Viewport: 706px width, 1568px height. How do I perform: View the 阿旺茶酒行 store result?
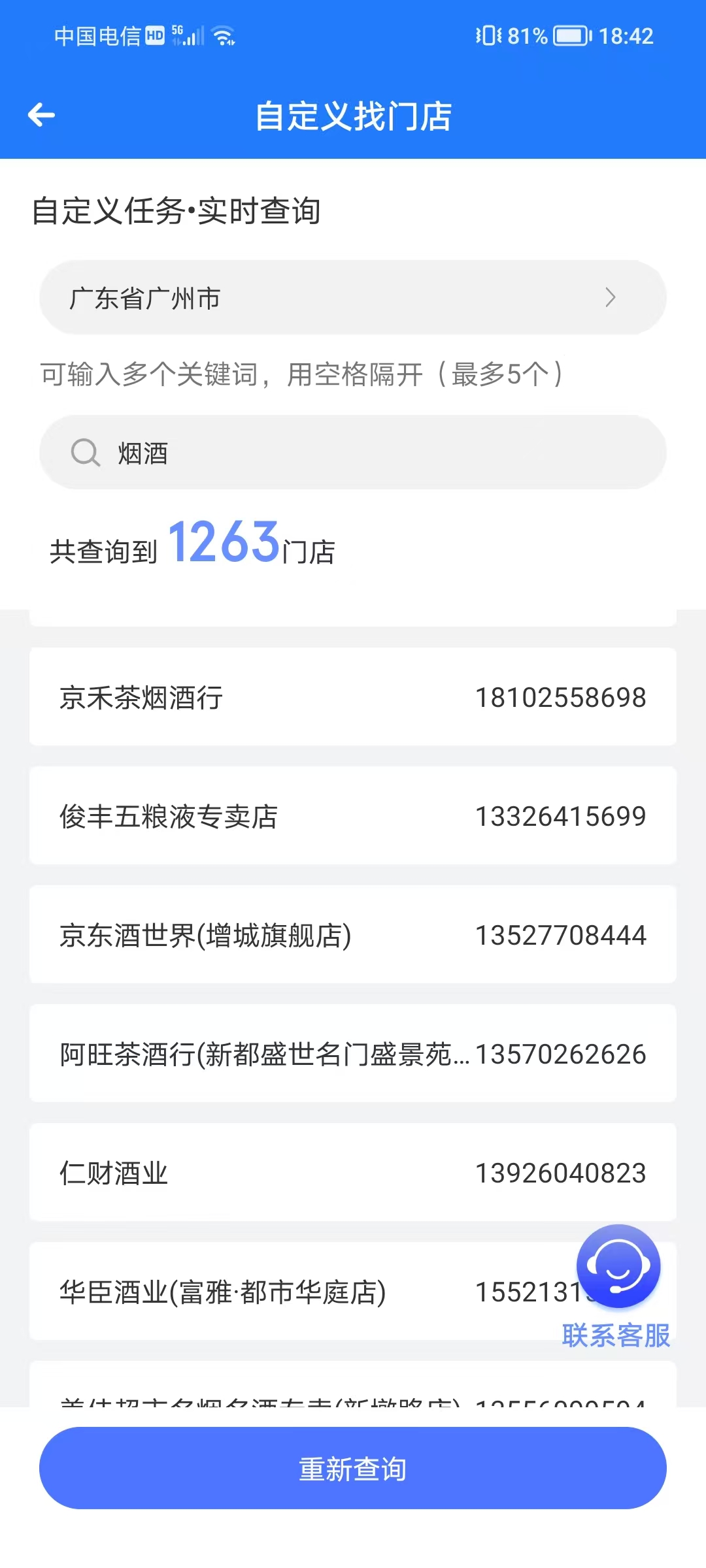(x=353, y=1054)
